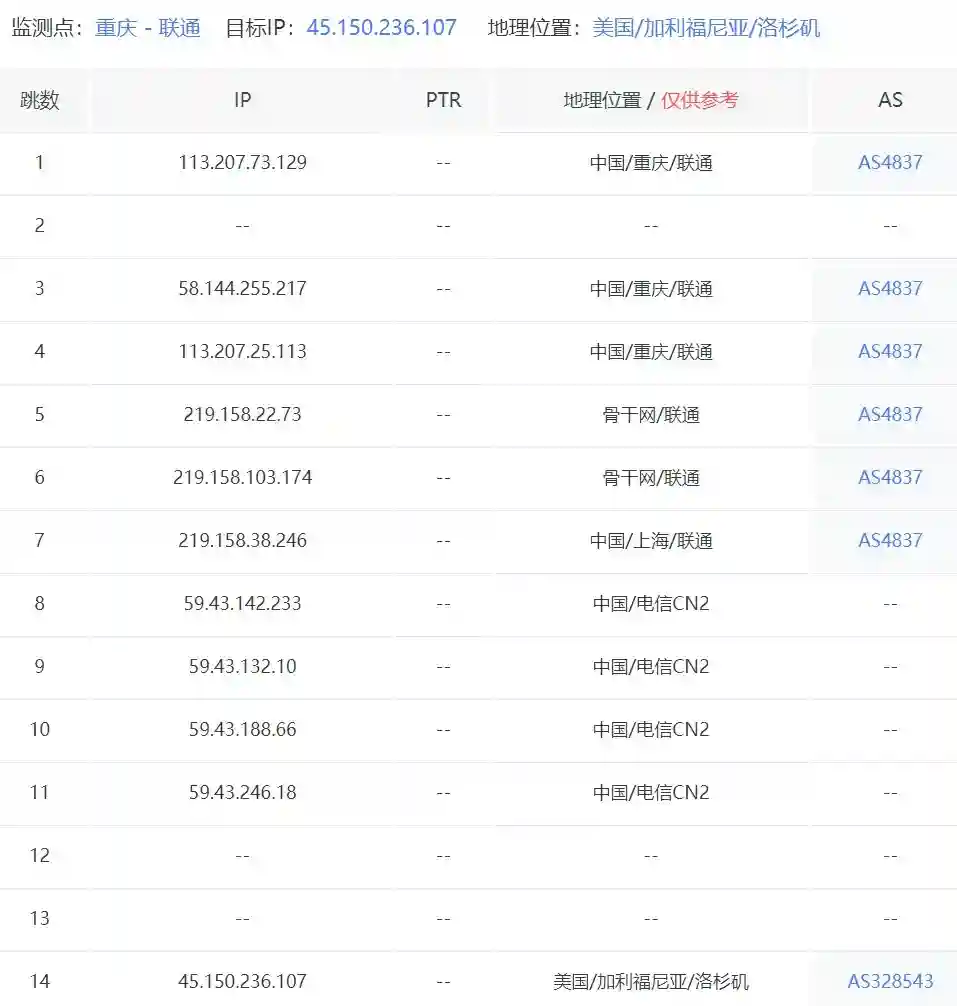This screenshot has height=1006, width=957.
Task: Click the target IP 45.150.236.107 link
Action: [x=383, y=28]
